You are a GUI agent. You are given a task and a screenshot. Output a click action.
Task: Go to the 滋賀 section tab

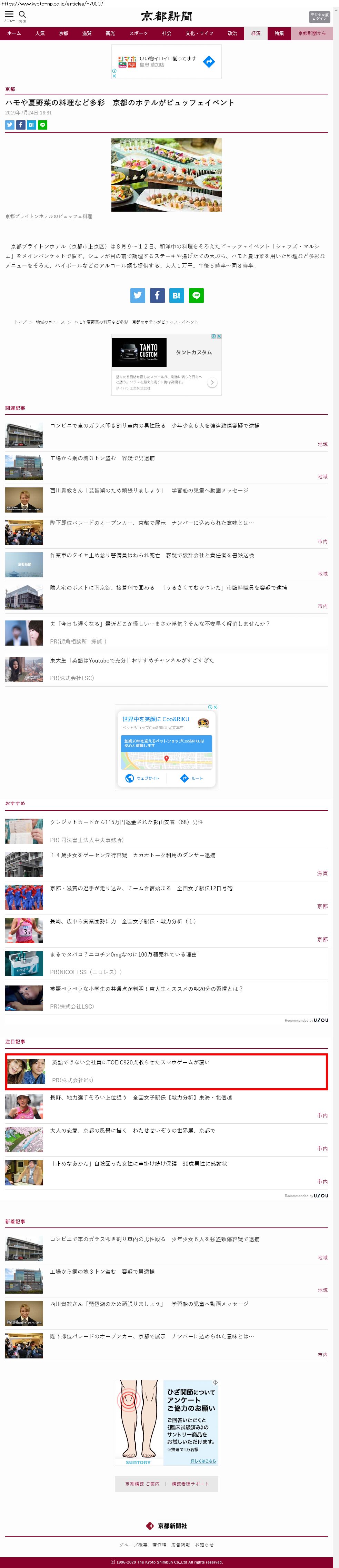tap(87, 33)
